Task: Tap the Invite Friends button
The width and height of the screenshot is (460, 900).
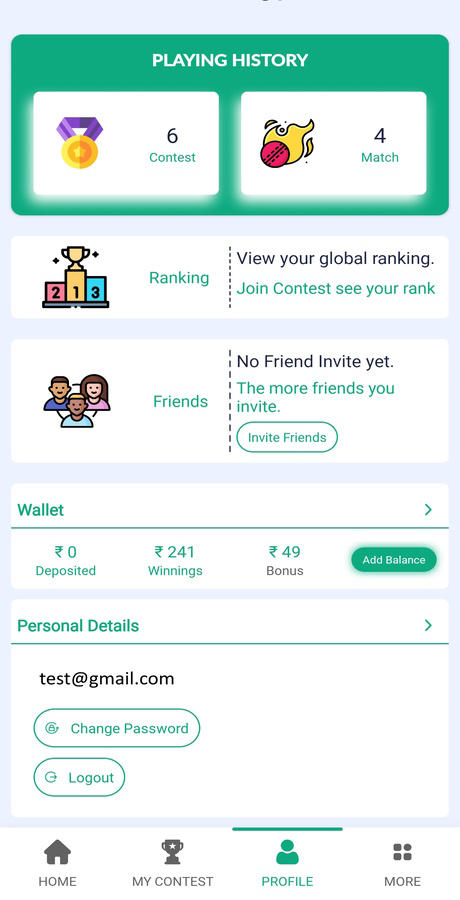Action: click(287, 437)
